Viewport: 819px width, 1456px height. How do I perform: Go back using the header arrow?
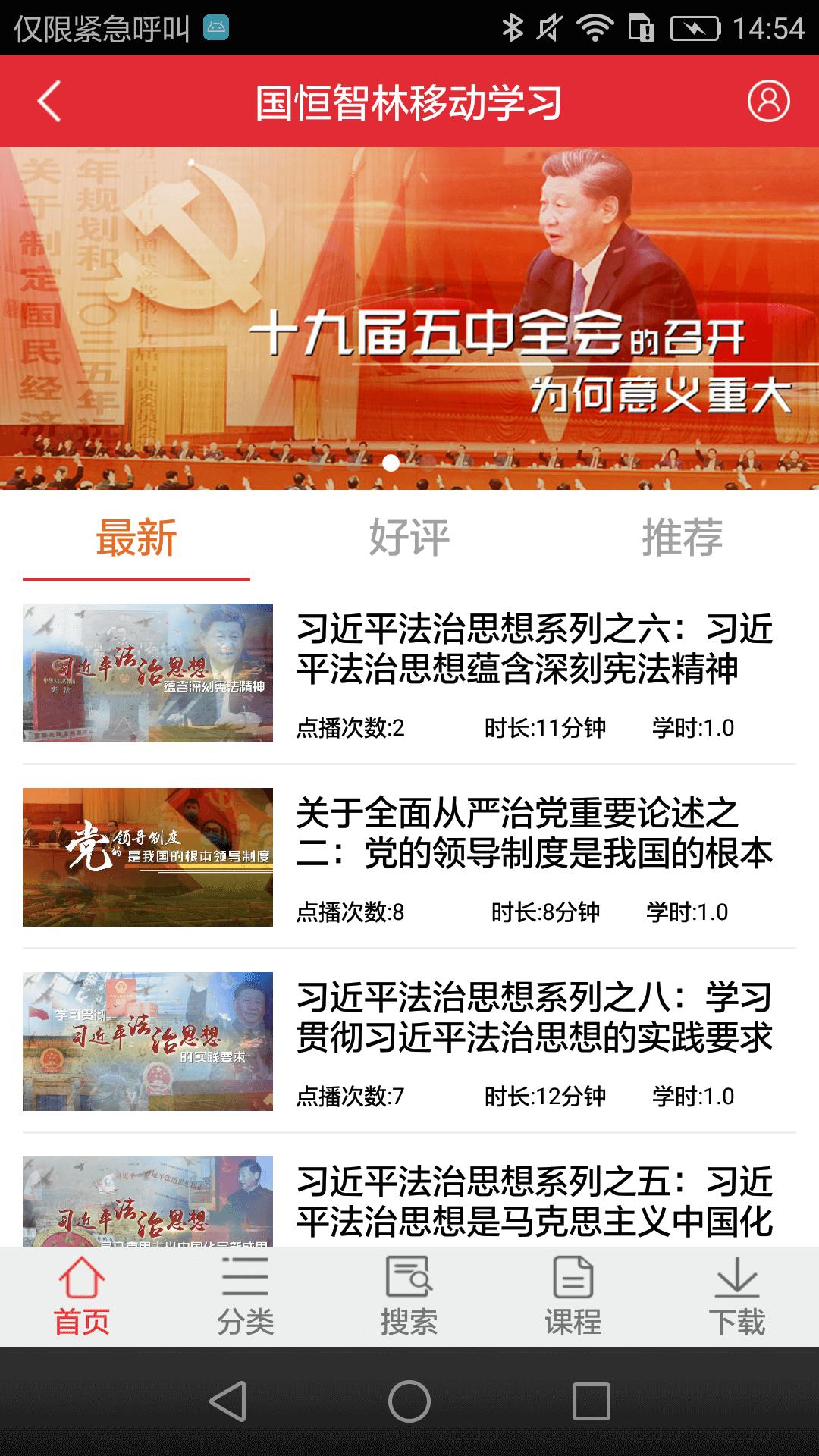[49, 102]
